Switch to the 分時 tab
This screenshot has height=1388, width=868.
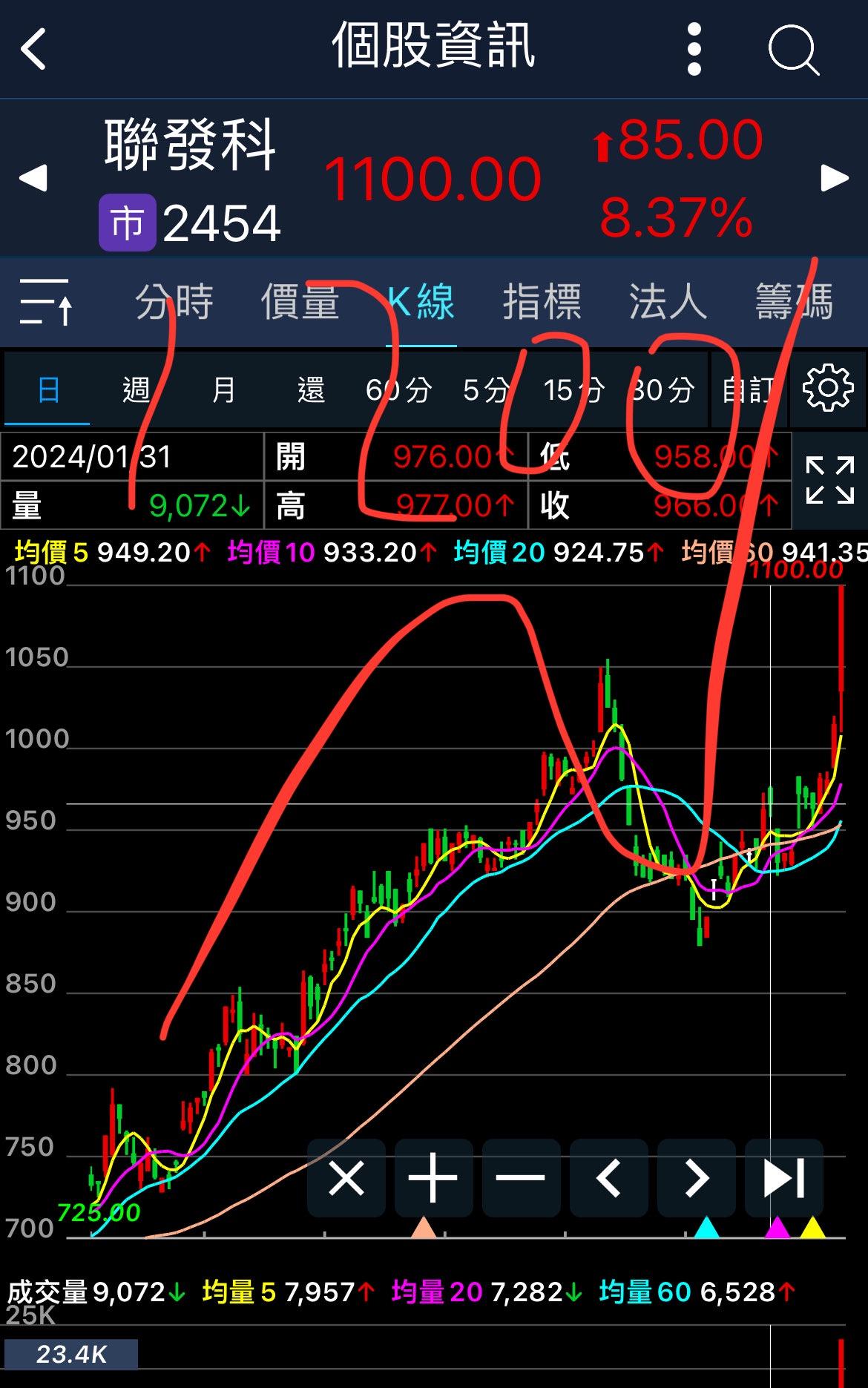pos(174,303)
